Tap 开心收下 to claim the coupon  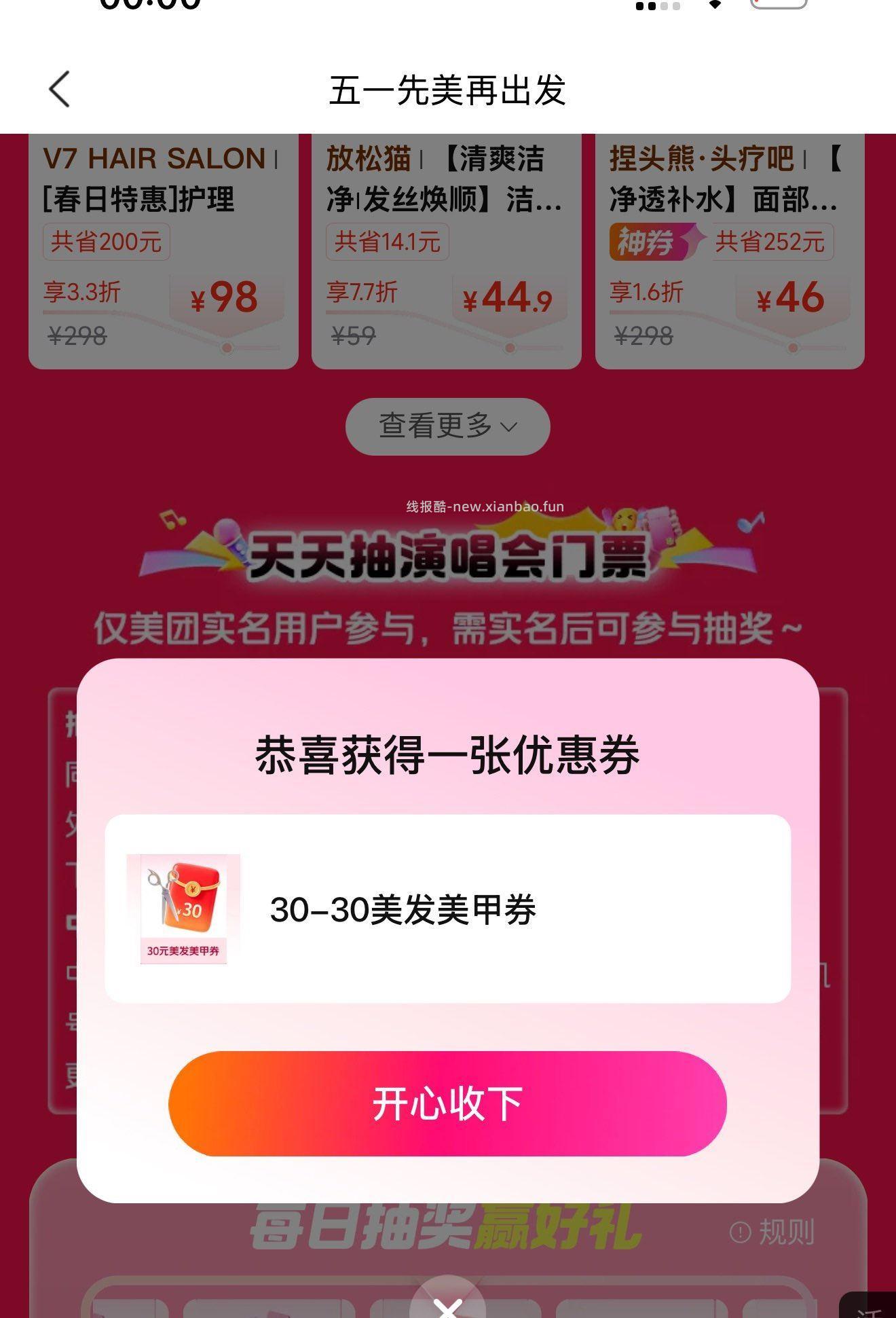point(447,1104)
